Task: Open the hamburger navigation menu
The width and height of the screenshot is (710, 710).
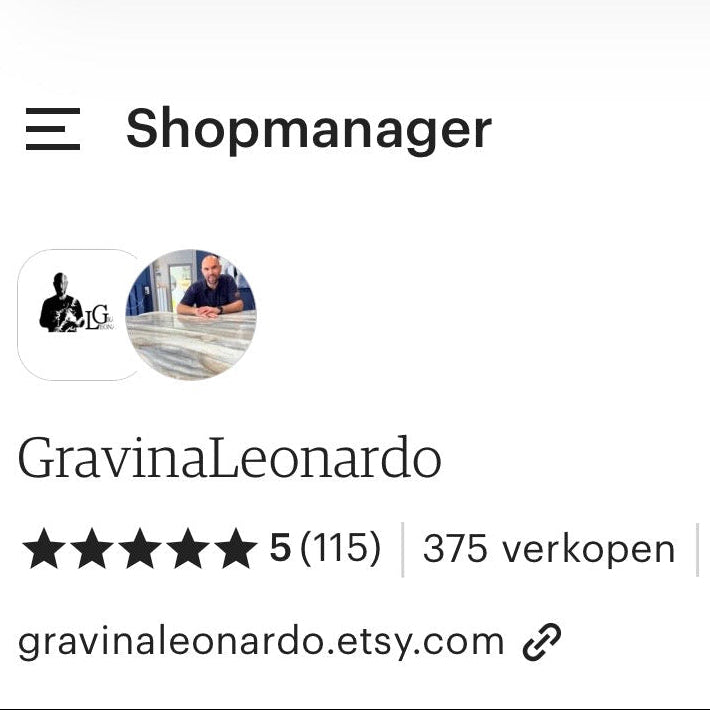Action: pyautogui.click(x=53, y=129)
